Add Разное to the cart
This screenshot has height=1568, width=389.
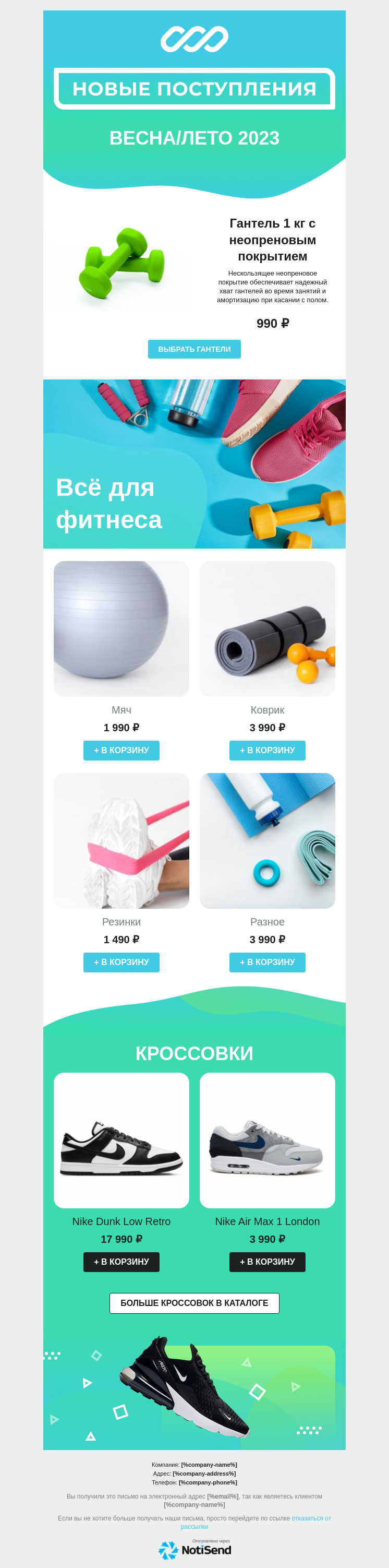coord(267,962)
